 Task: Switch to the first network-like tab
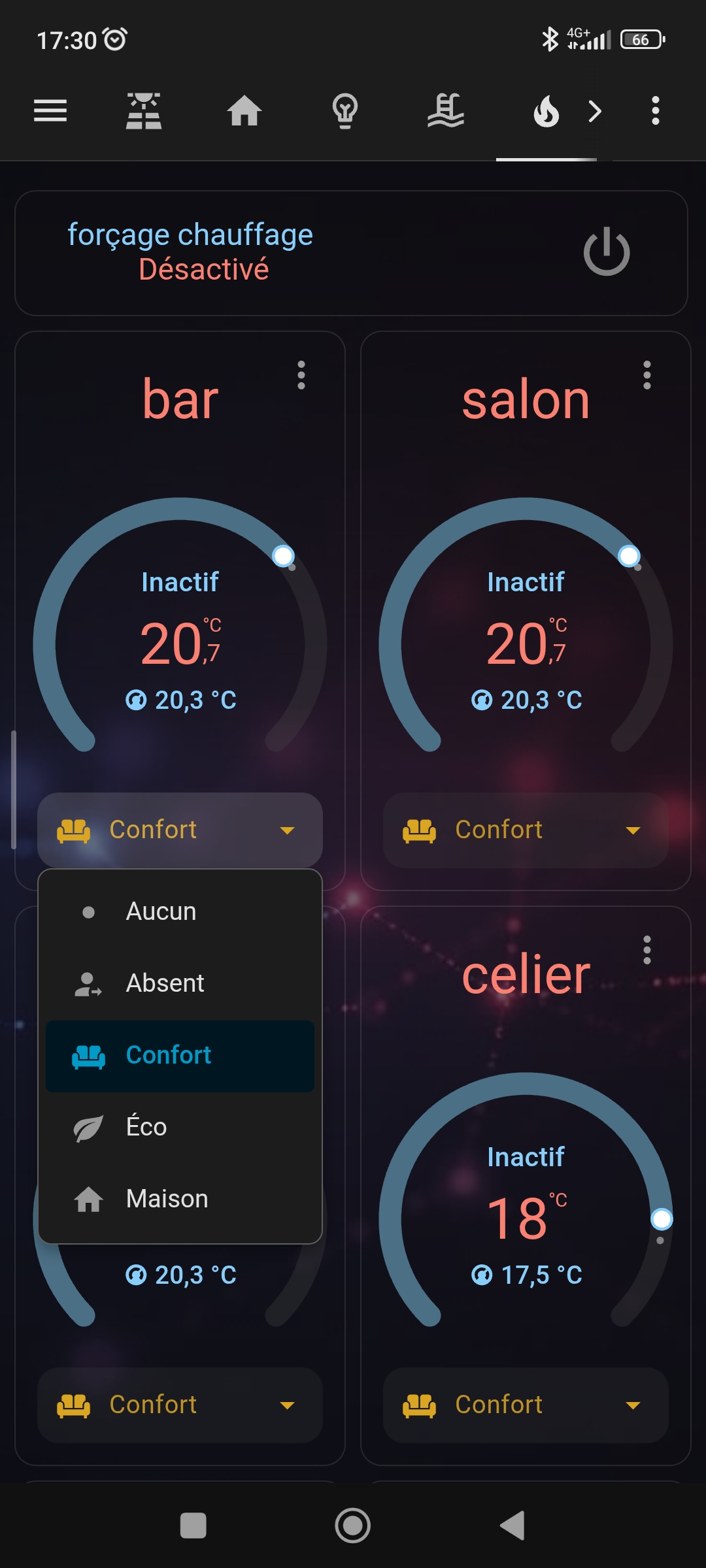144,111
